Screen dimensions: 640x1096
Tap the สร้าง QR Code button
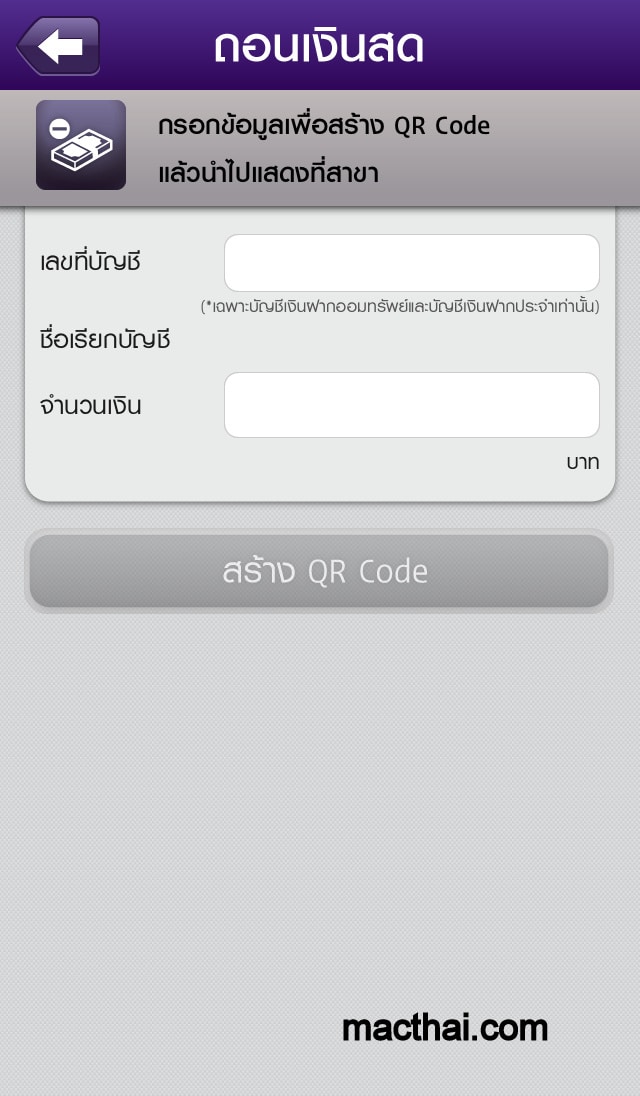(x=319, y=571)
